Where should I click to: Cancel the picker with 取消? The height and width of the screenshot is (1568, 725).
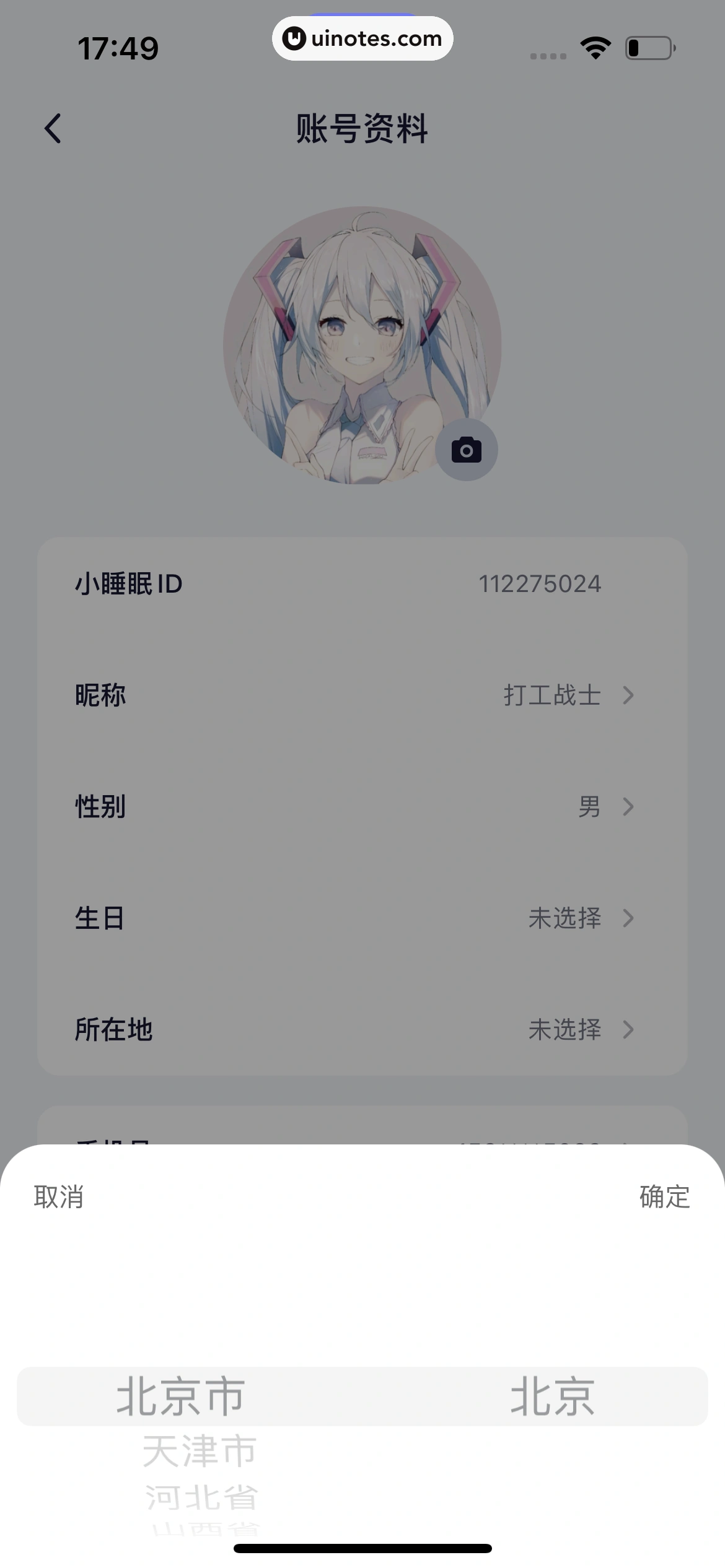pos(58,1197)
